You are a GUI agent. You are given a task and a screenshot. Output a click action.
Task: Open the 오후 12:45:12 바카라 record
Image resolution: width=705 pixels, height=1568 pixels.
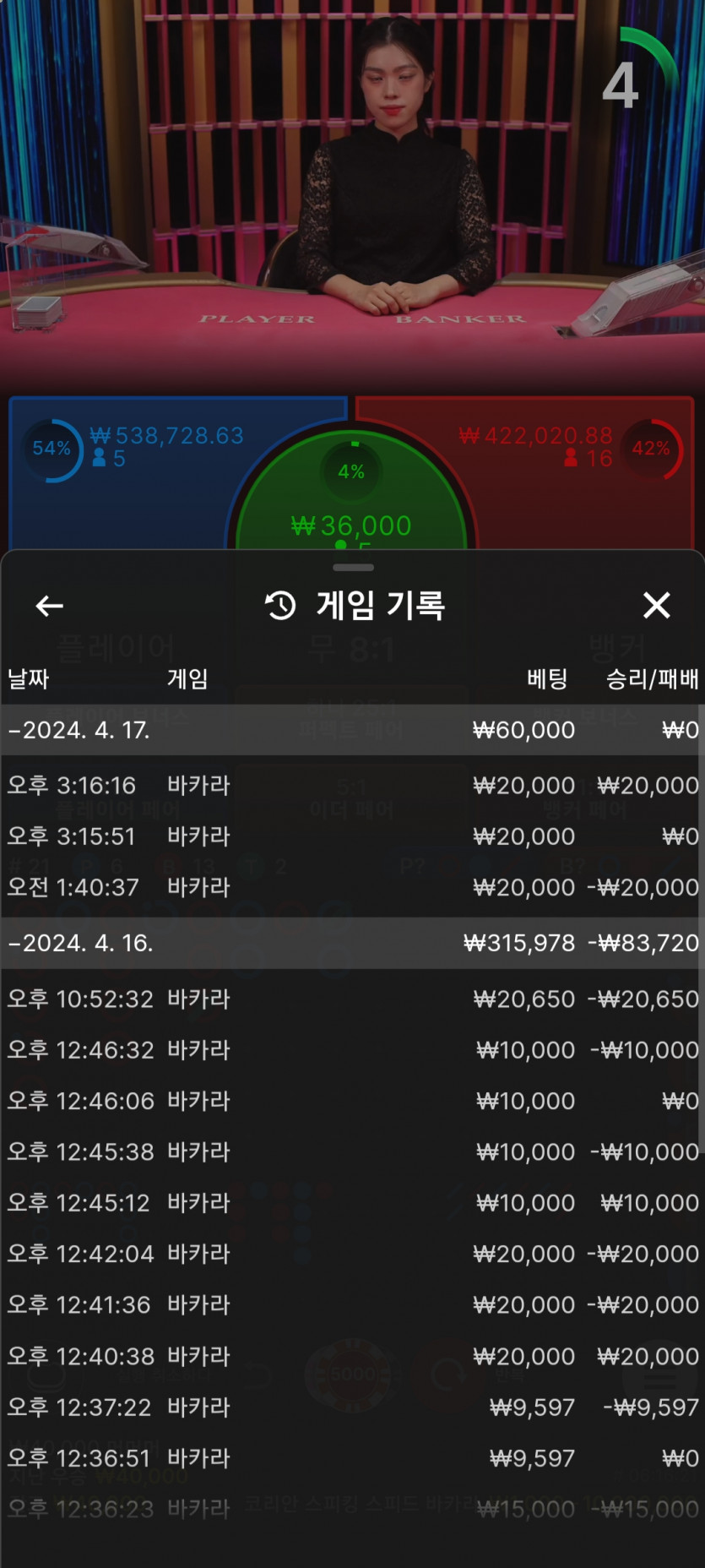pos(352,1202)
